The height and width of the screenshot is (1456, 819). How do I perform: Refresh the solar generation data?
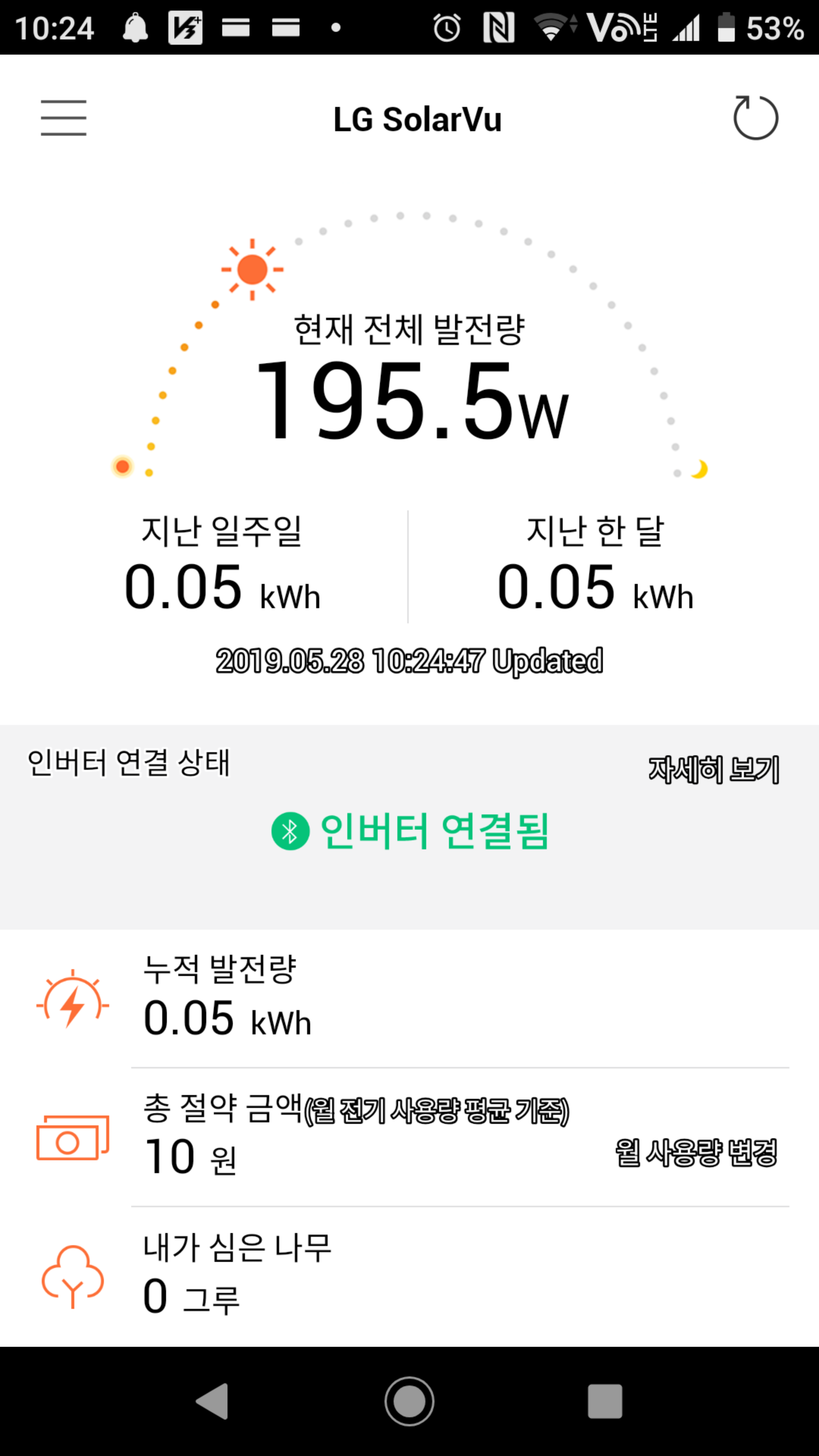point(755,118)
